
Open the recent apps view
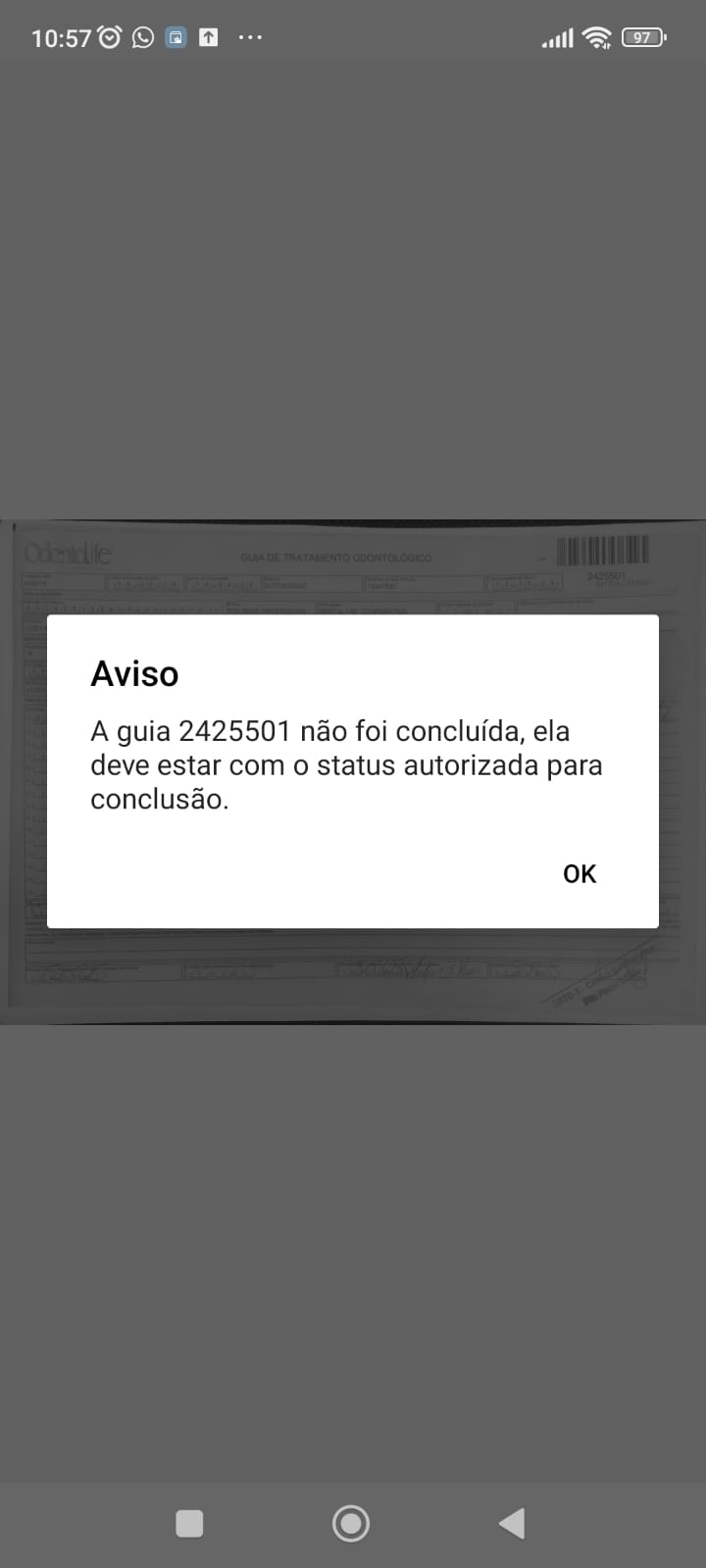coord(189,1523)
